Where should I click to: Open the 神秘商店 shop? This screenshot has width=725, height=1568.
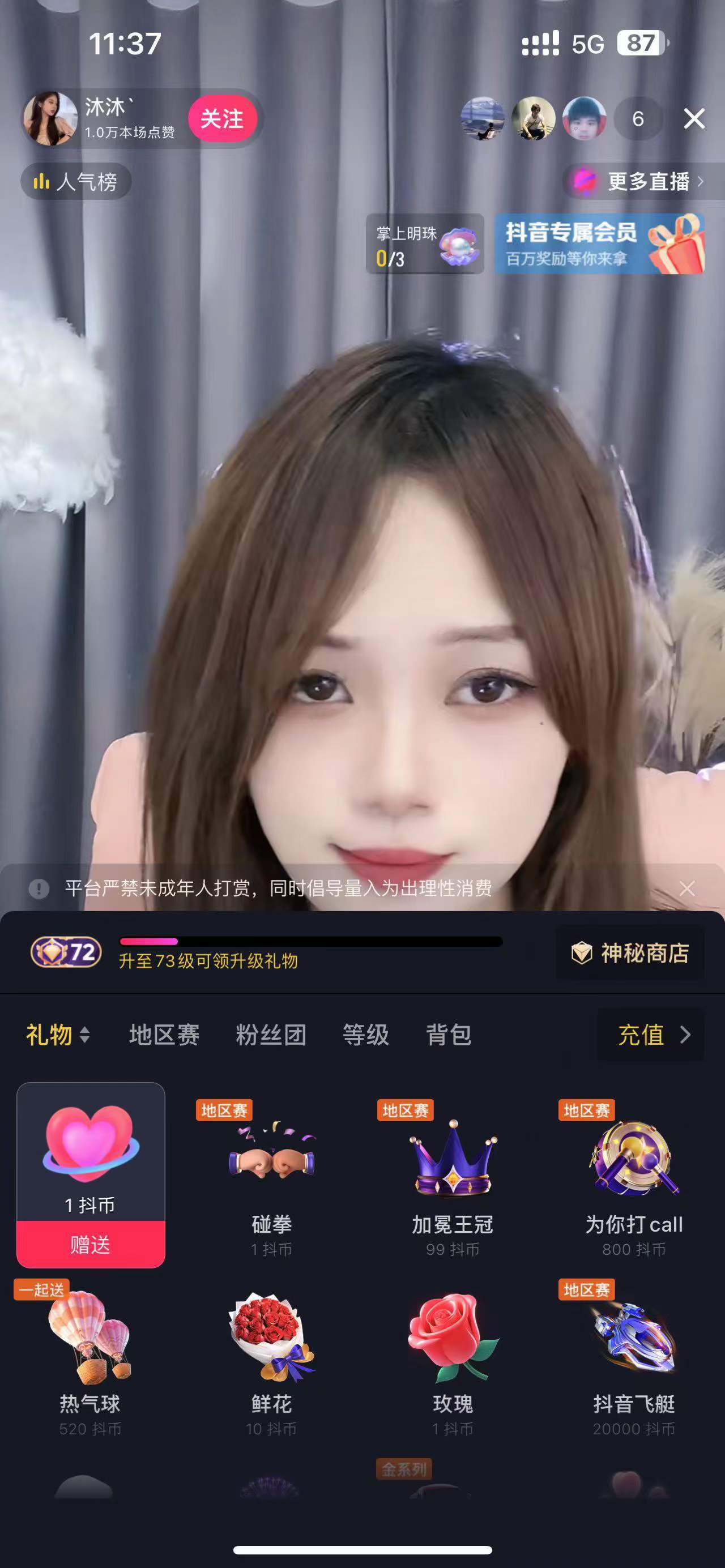pyautogui.click(x=630, y=953)
